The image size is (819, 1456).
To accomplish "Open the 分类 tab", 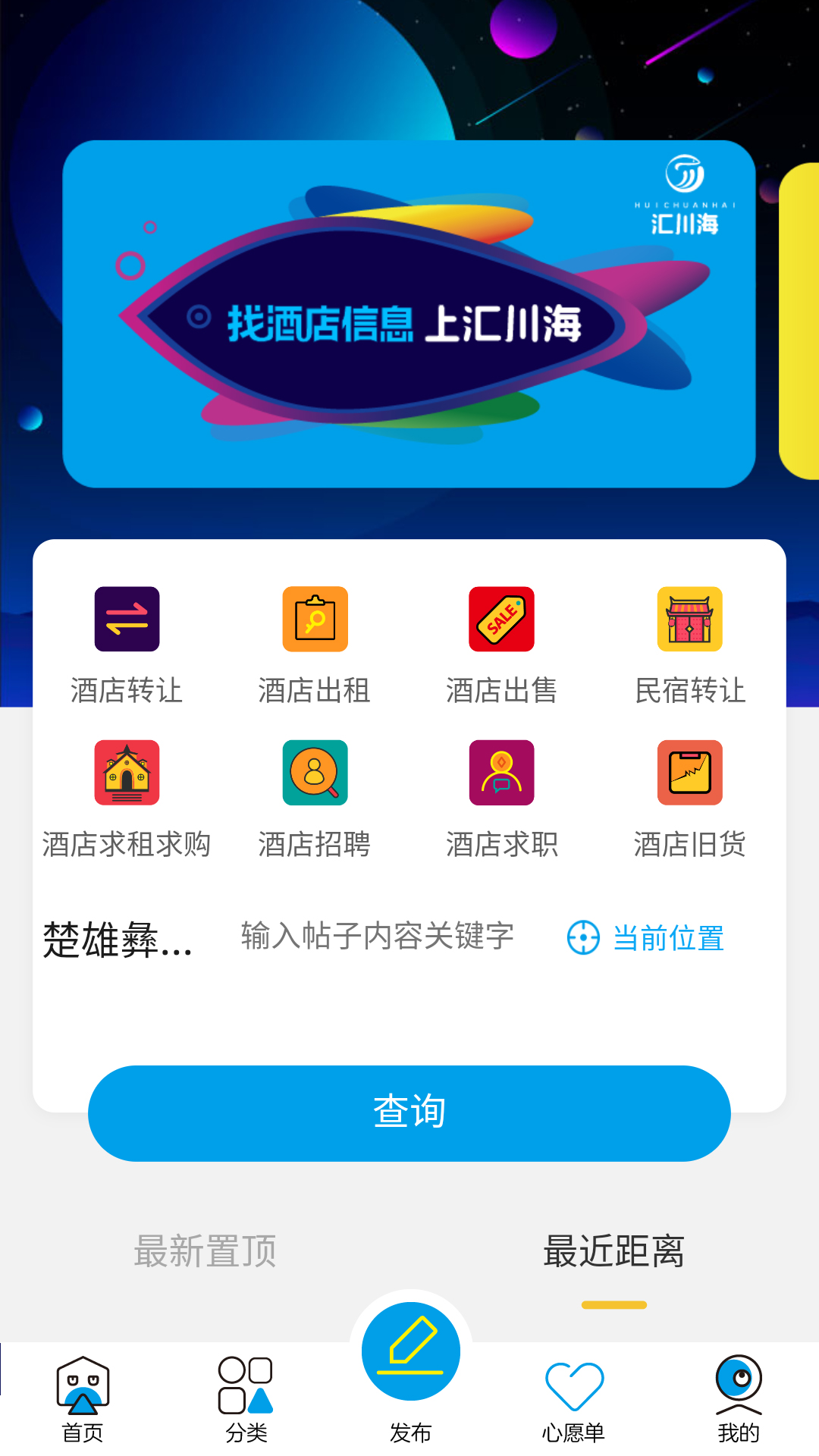I will [x=246, y=1399].
